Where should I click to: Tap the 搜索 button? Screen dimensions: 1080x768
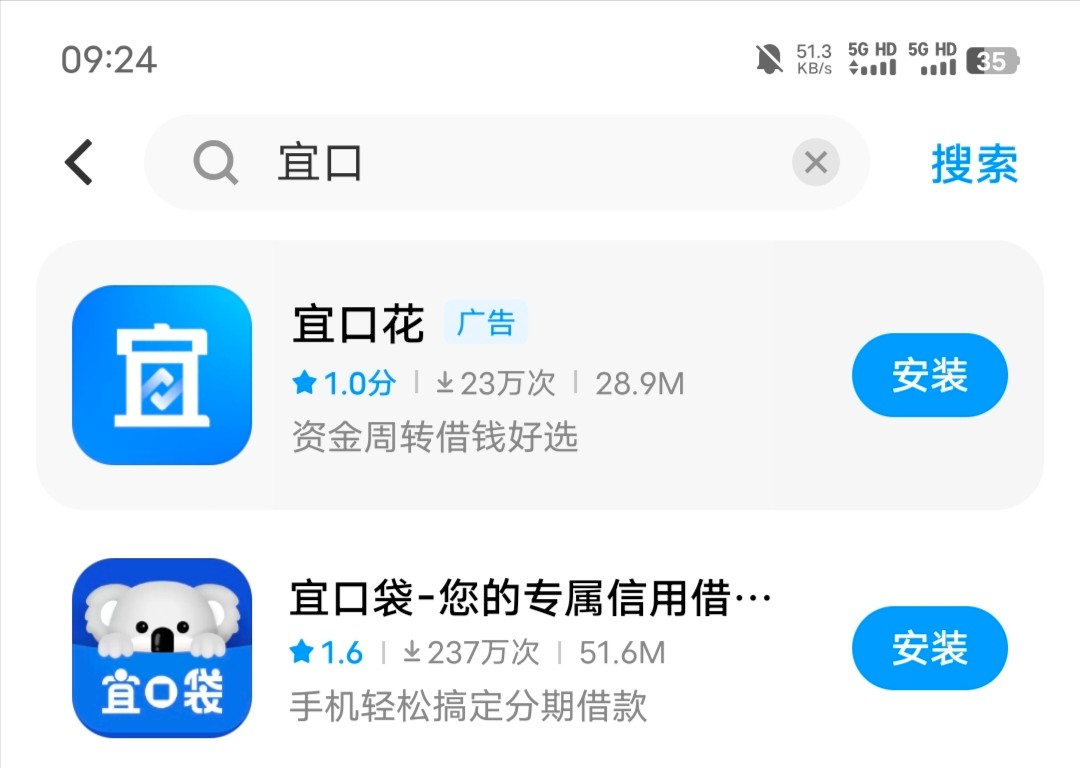974,163
